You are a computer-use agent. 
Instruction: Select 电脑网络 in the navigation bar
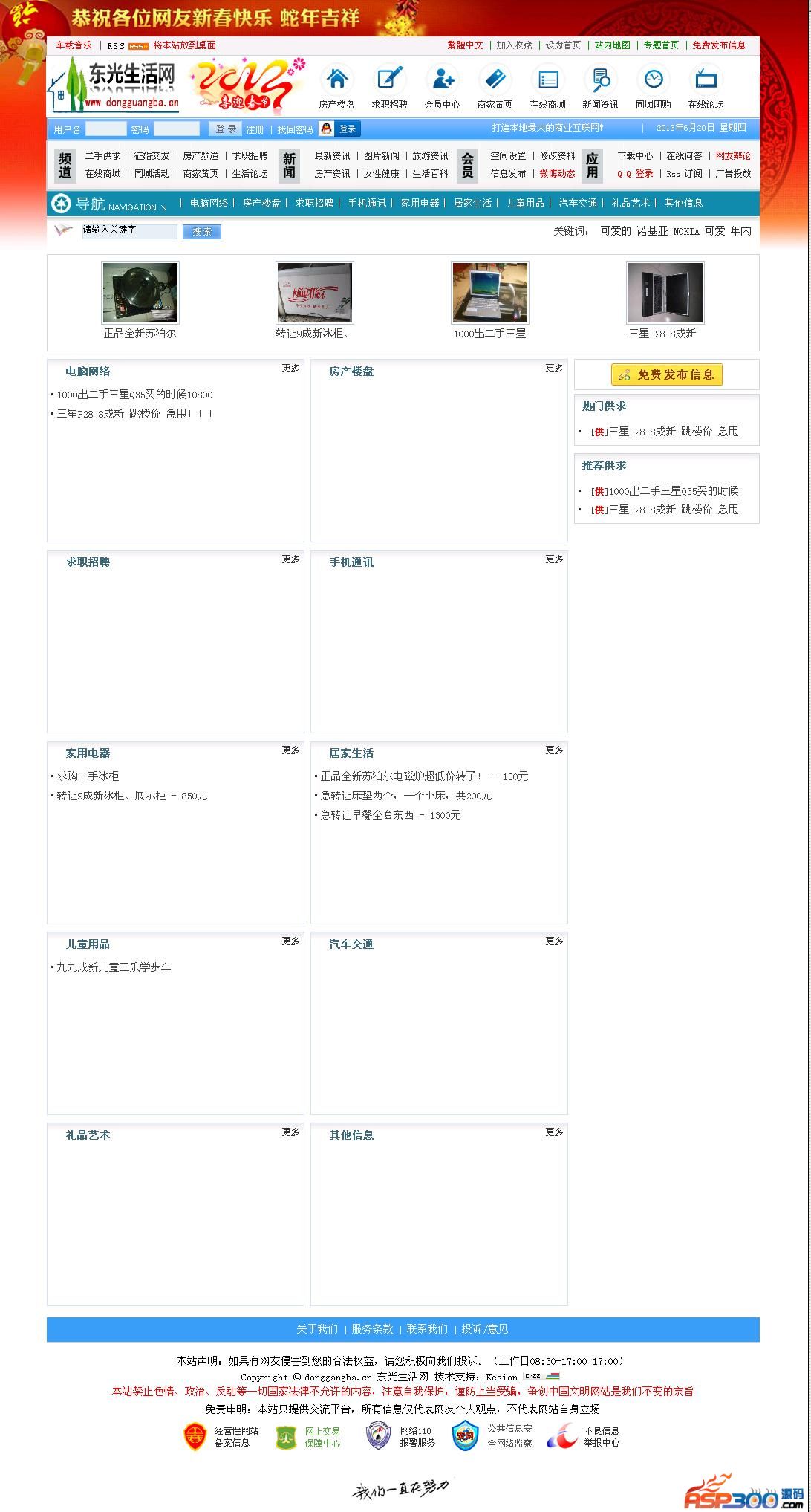coord(209,203)
